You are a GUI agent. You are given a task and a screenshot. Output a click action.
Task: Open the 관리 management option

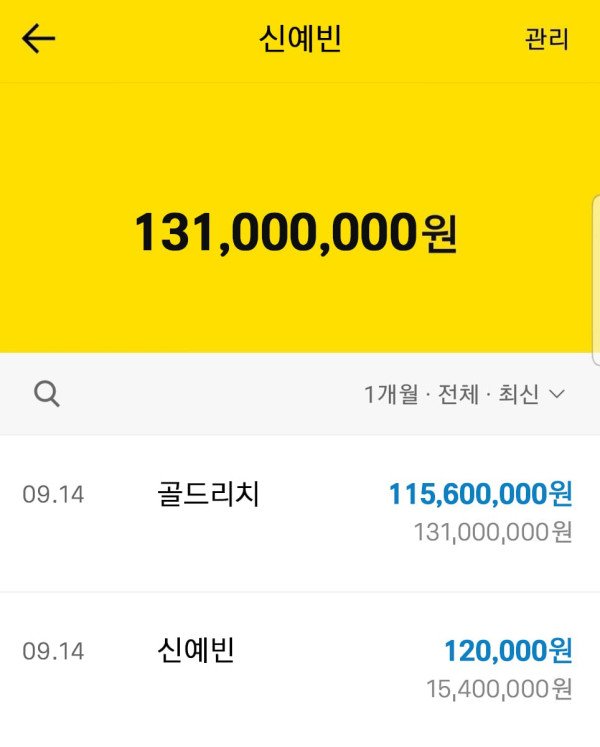pos(546,40)
